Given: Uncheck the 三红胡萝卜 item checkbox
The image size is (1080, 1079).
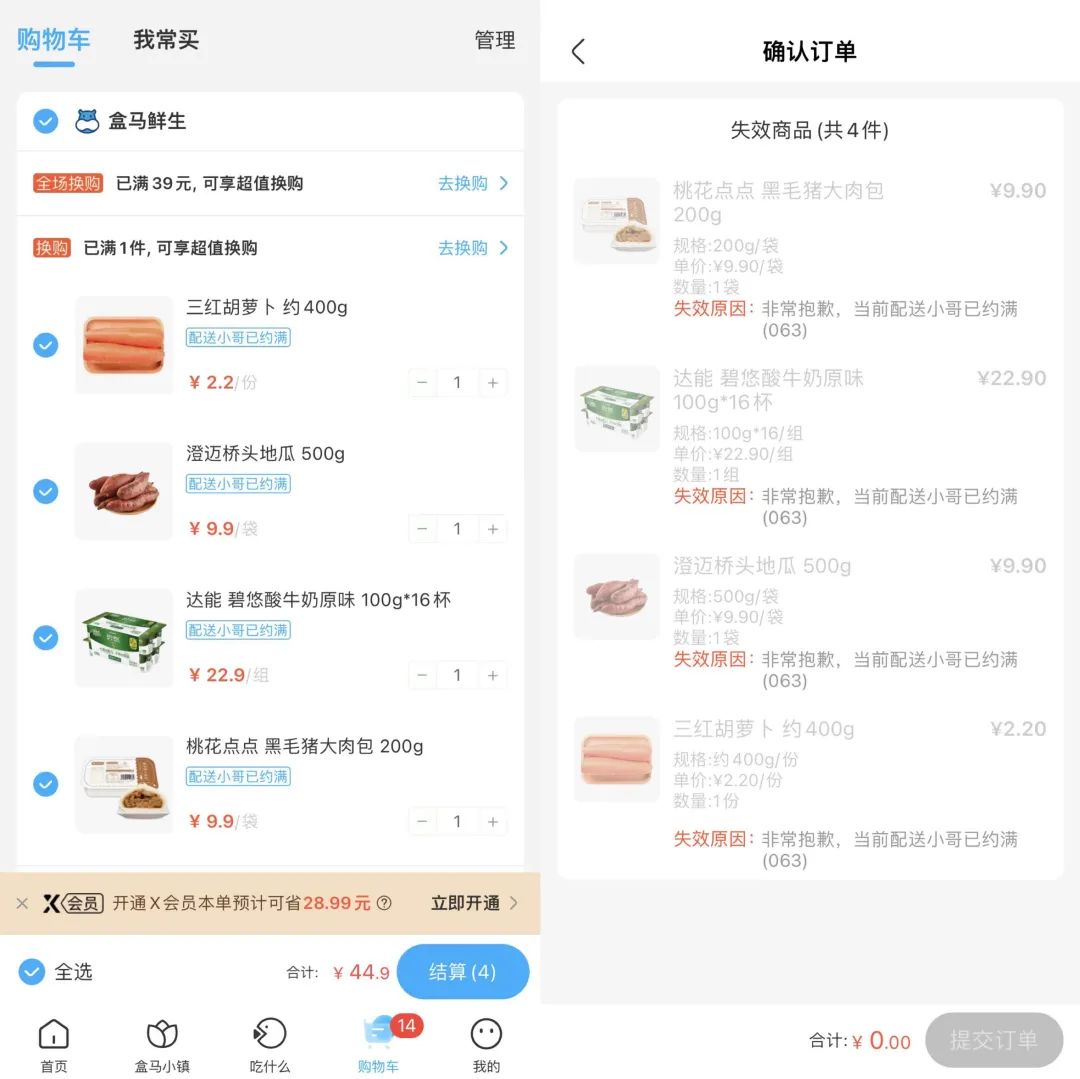Looking at the screenshot, I should (45, 345).
